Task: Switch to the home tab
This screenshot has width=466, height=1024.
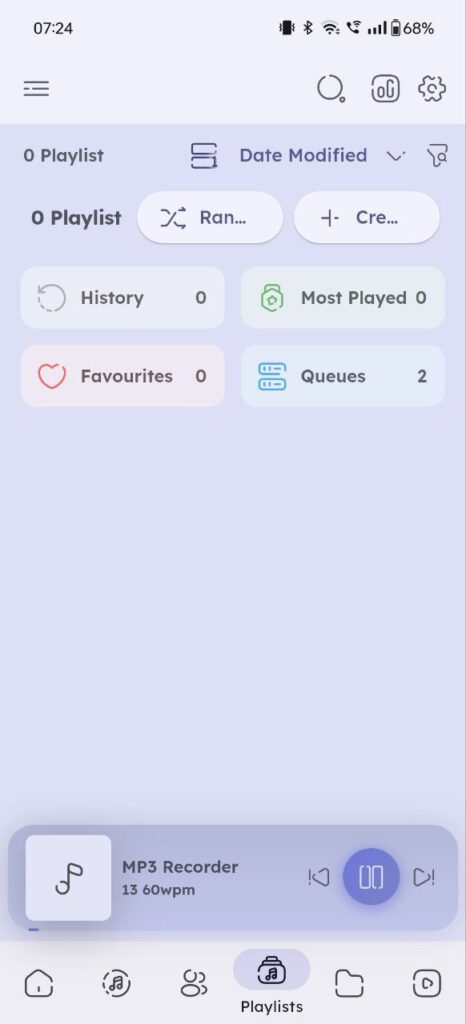Action: 39,983
